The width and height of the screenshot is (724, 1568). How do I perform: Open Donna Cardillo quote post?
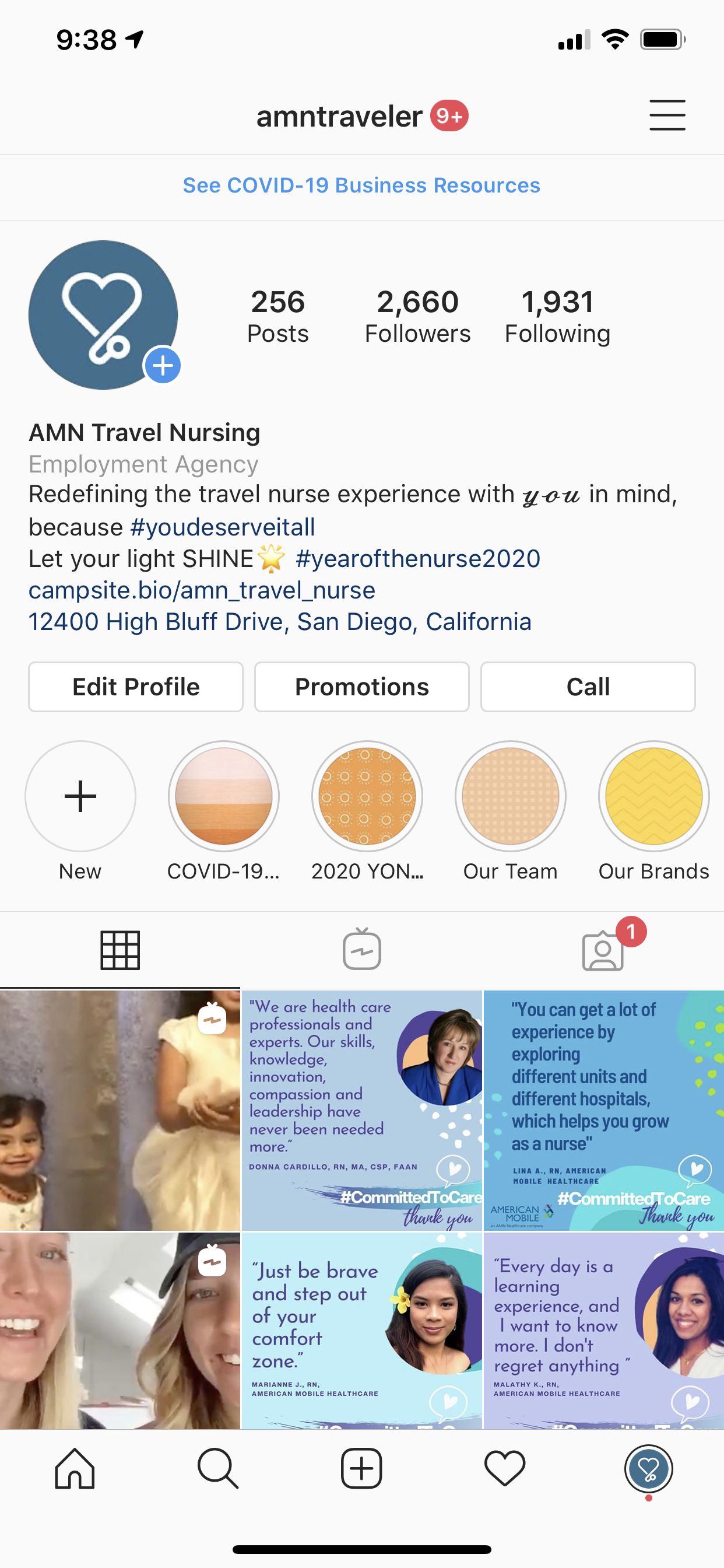pos(361,1110)
